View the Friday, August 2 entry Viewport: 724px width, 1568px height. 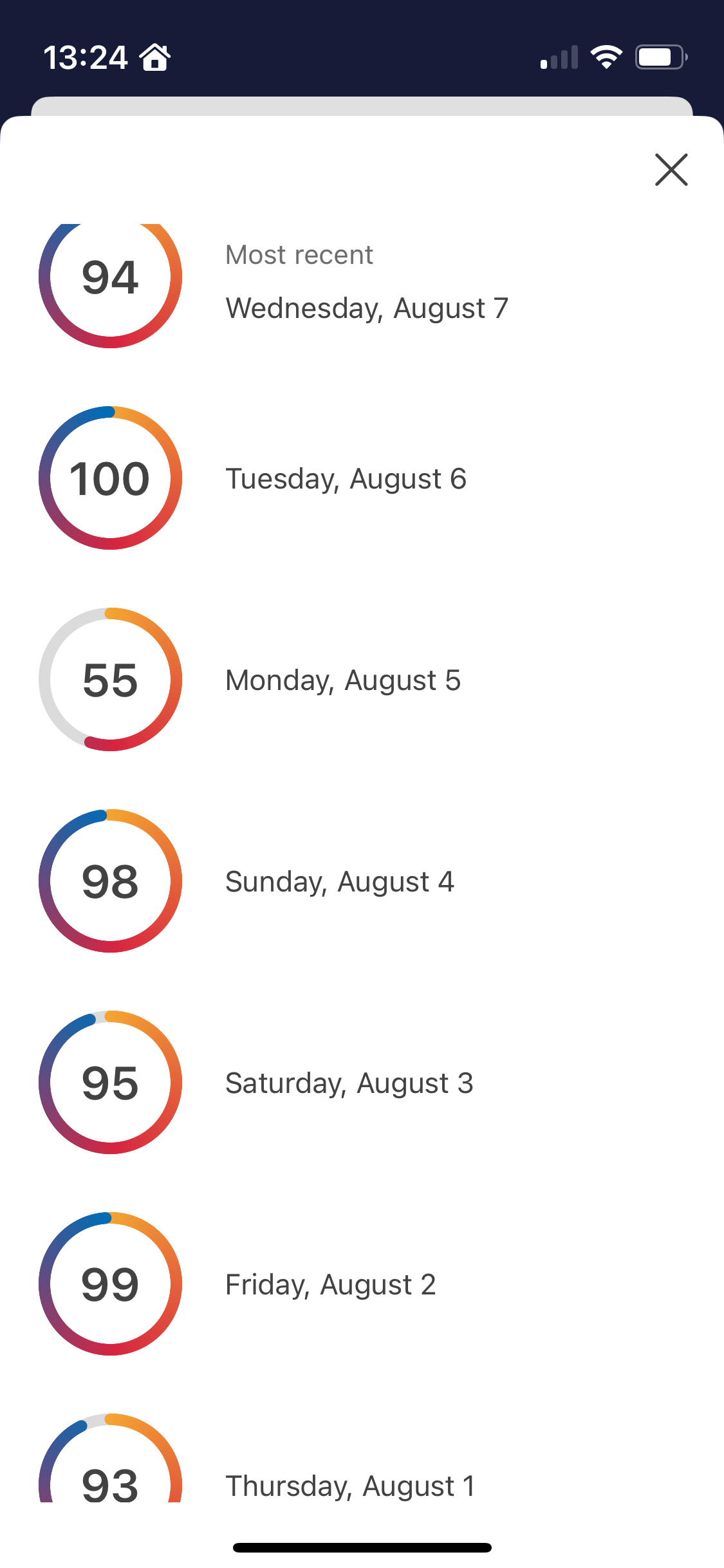(x=362, y=1284)
